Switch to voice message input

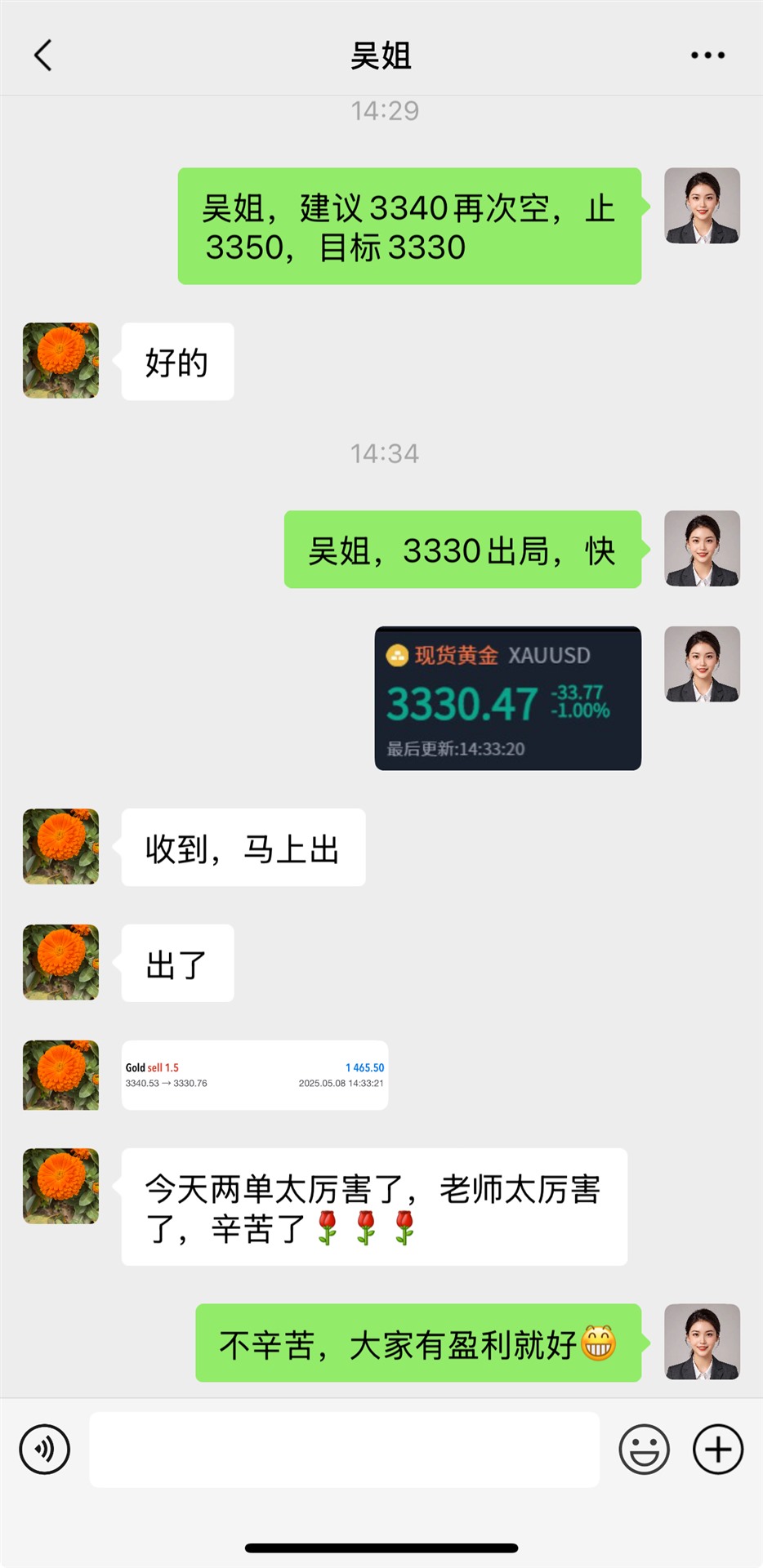click(x=44, y=1449)
